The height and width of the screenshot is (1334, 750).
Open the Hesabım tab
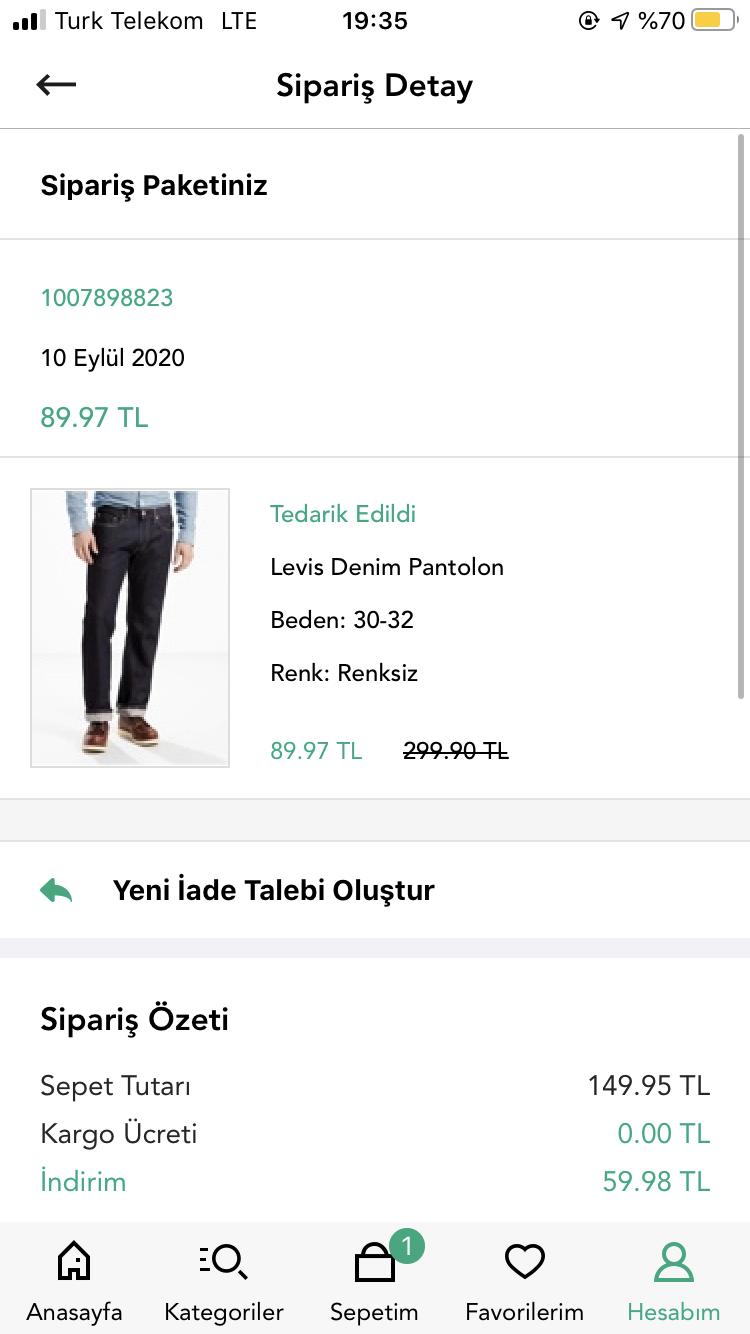click(x=673, y=1281)
